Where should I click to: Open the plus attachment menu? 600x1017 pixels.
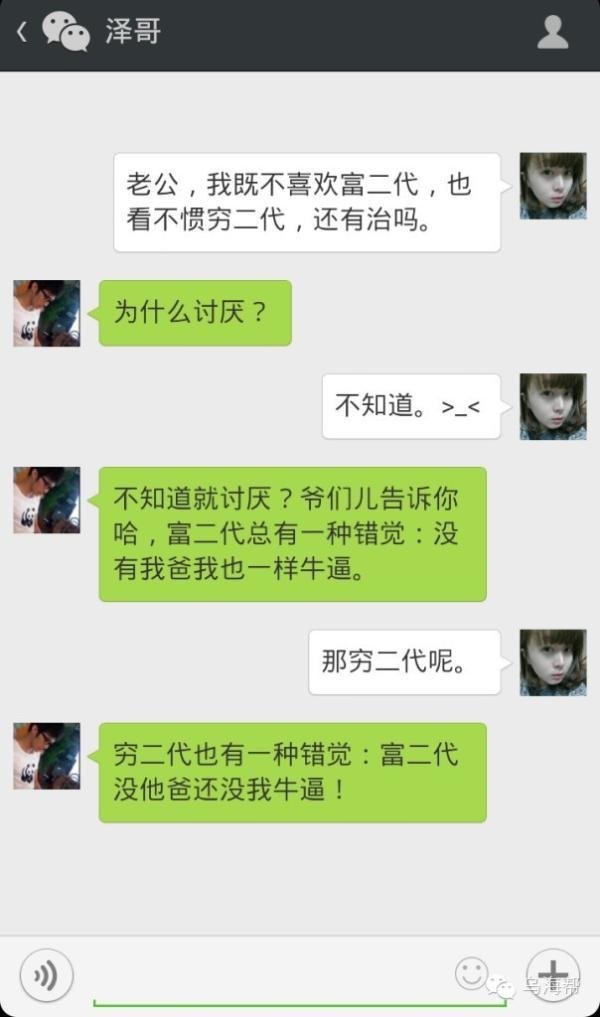pos(553,973)
